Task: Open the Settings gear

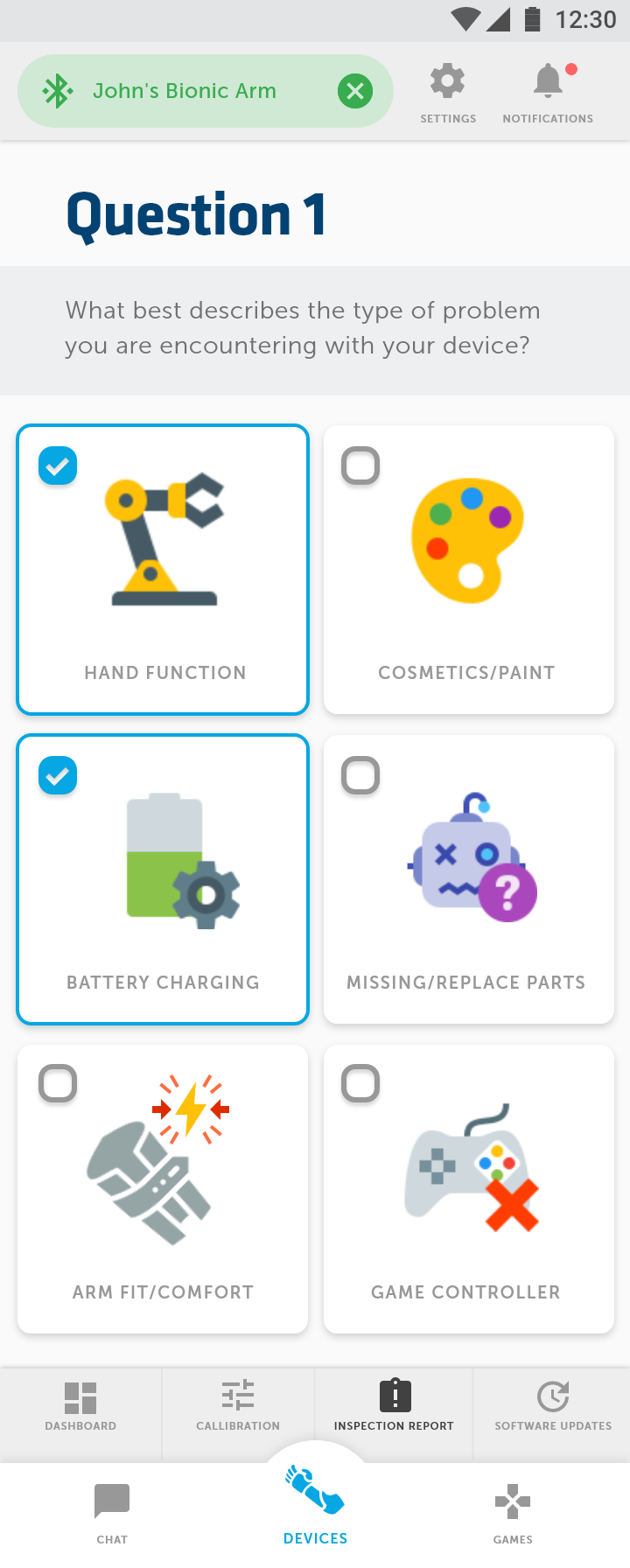Action: 448,92
